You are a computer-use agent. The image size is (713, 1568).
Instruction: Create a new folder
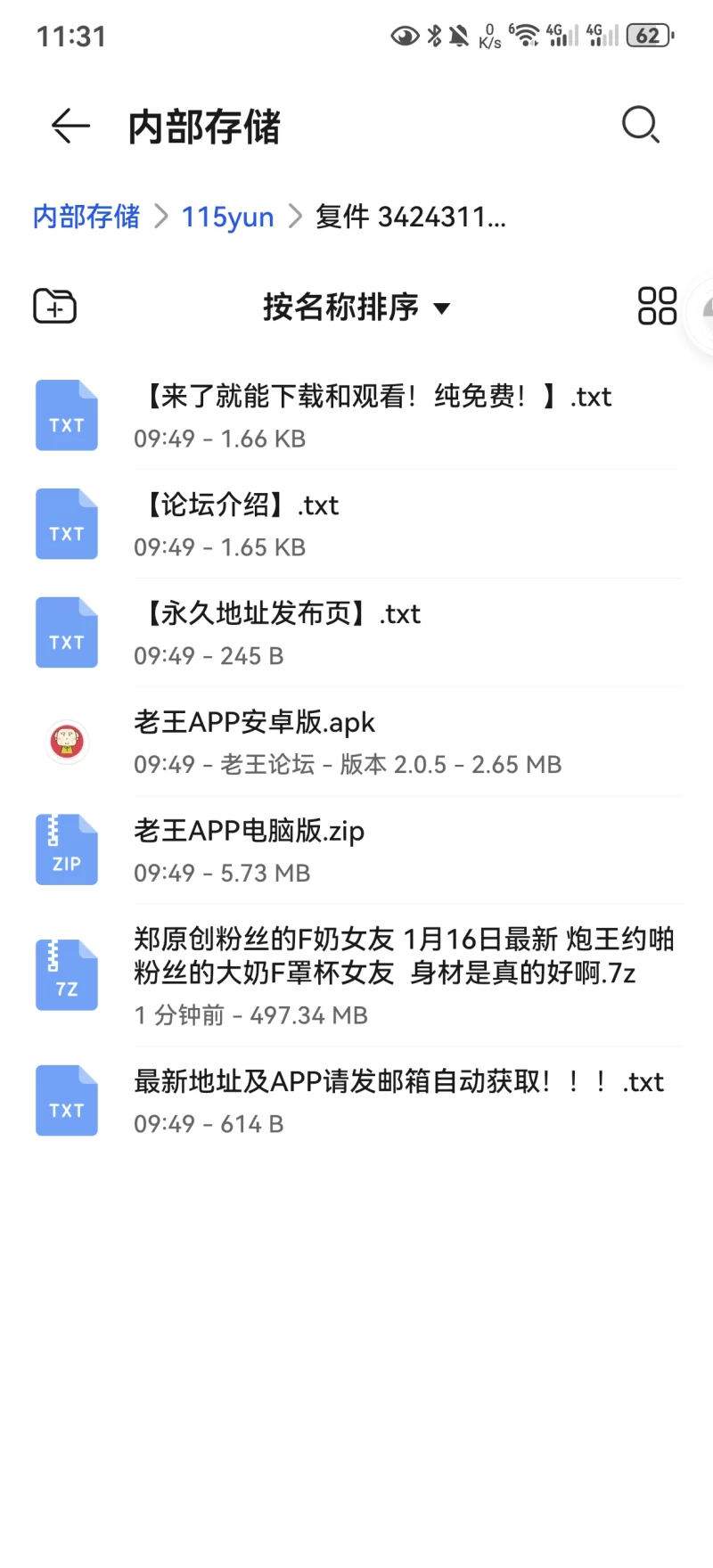coord(55,307)
